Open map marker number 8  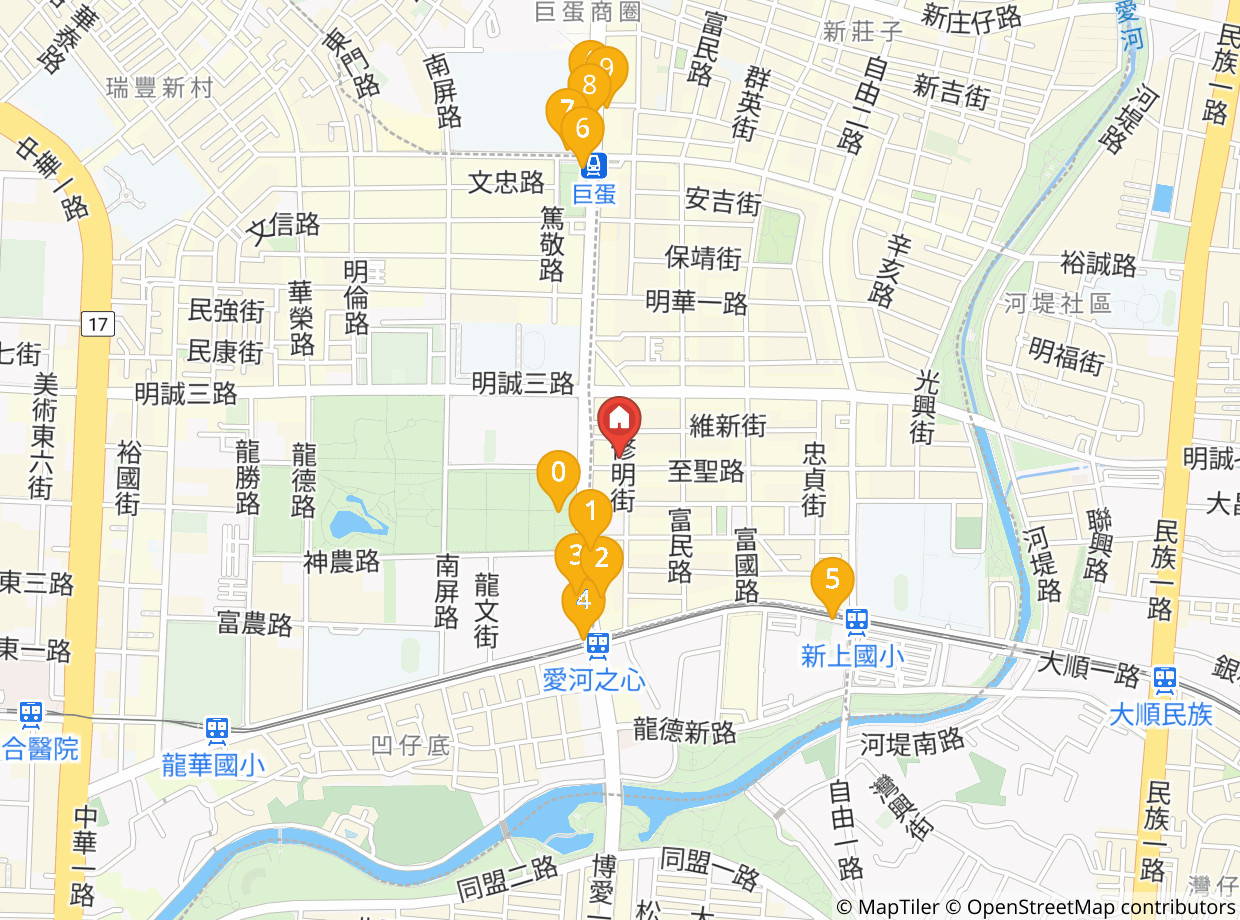click(590, 86)
